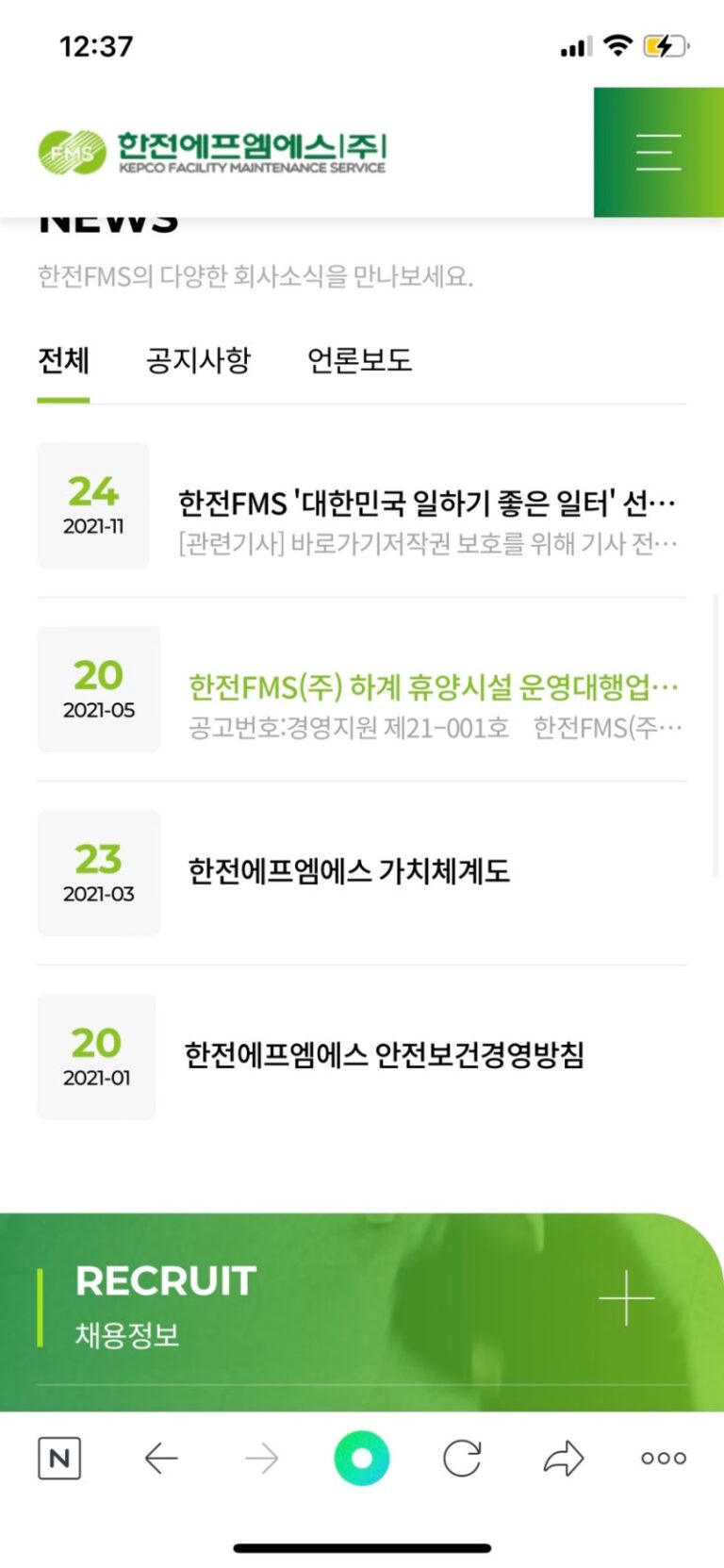Open the hamburger menu

[658, 152]
